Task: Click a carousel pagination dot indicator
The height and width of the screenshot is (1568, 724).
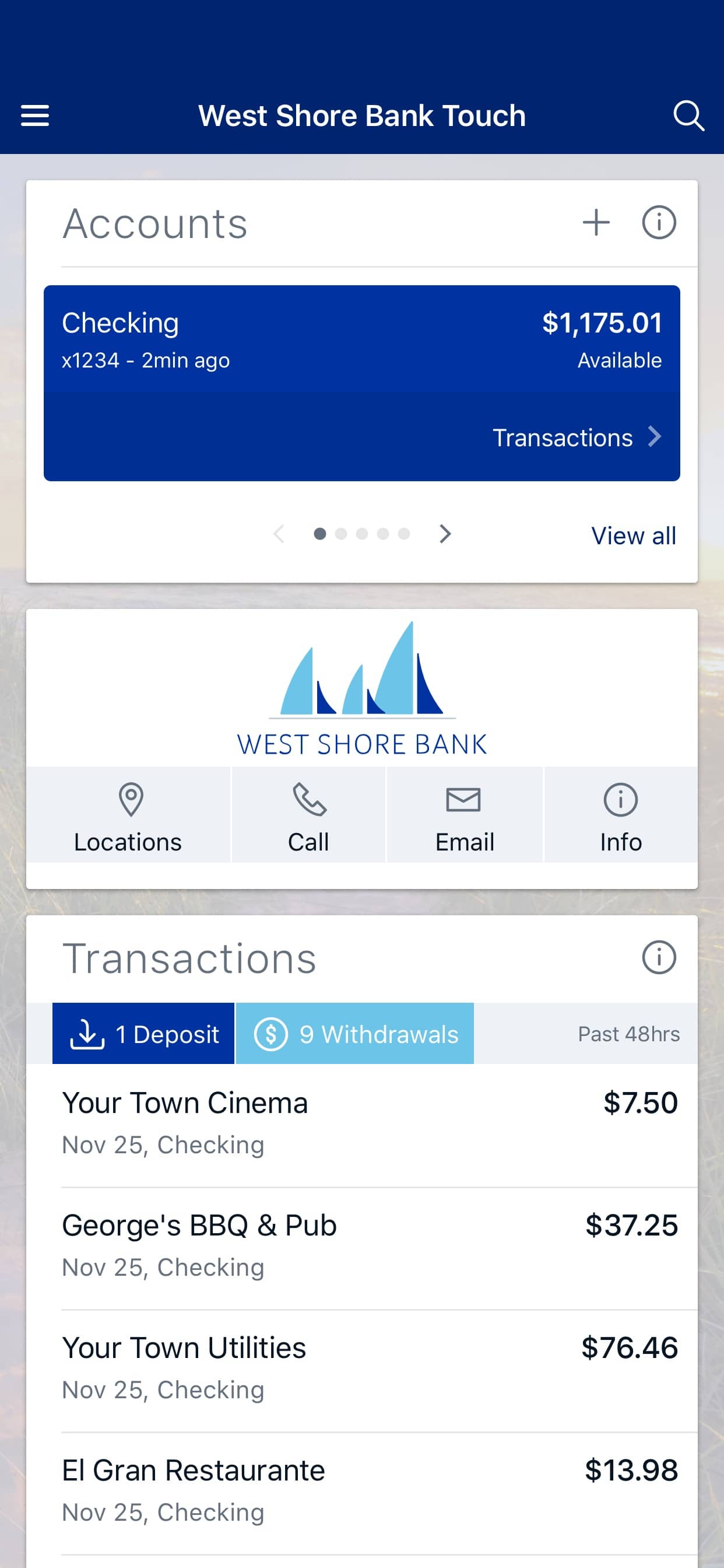Action: (362, 534)
